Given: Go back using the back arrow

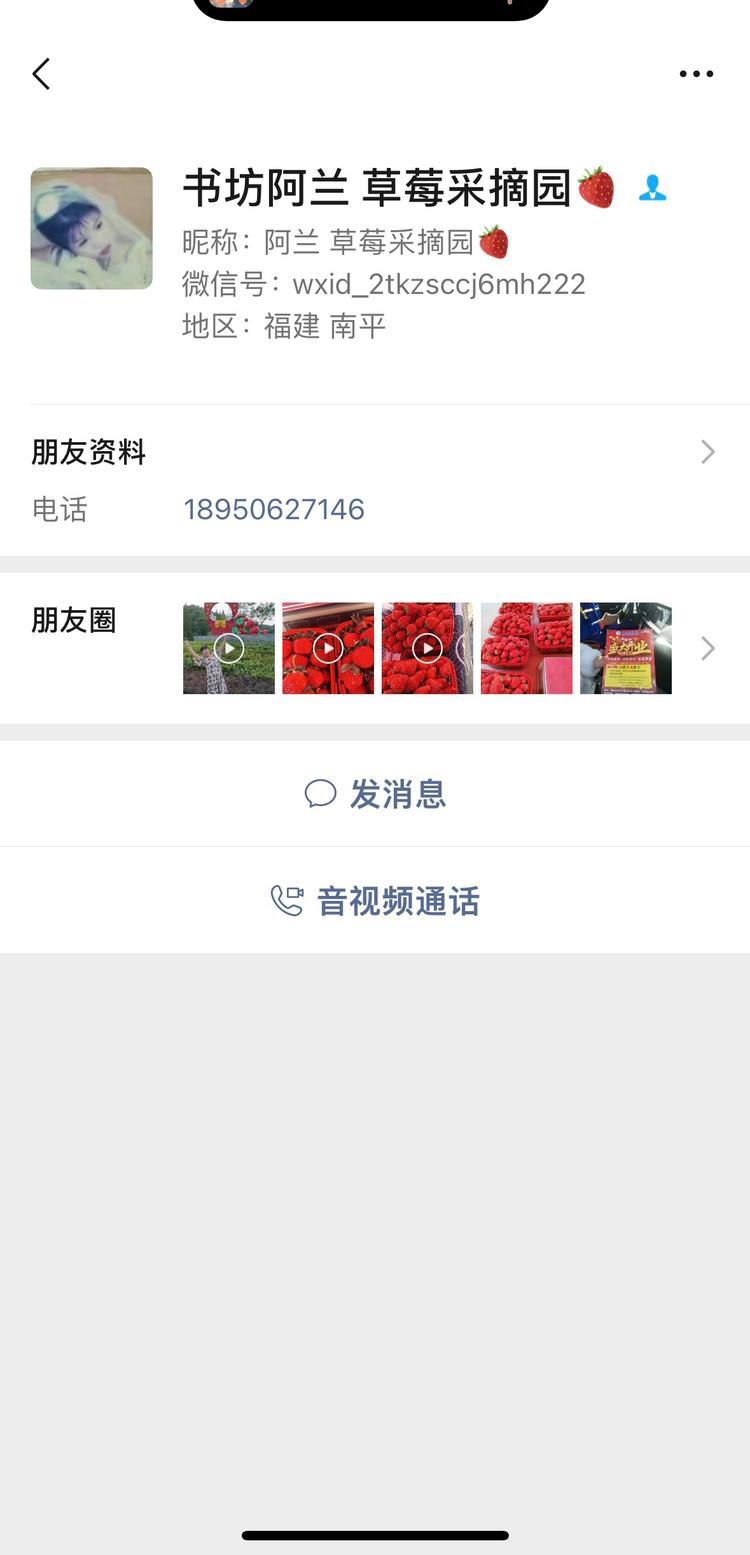Looking at the screenshot, I should (x=41, y=74).
